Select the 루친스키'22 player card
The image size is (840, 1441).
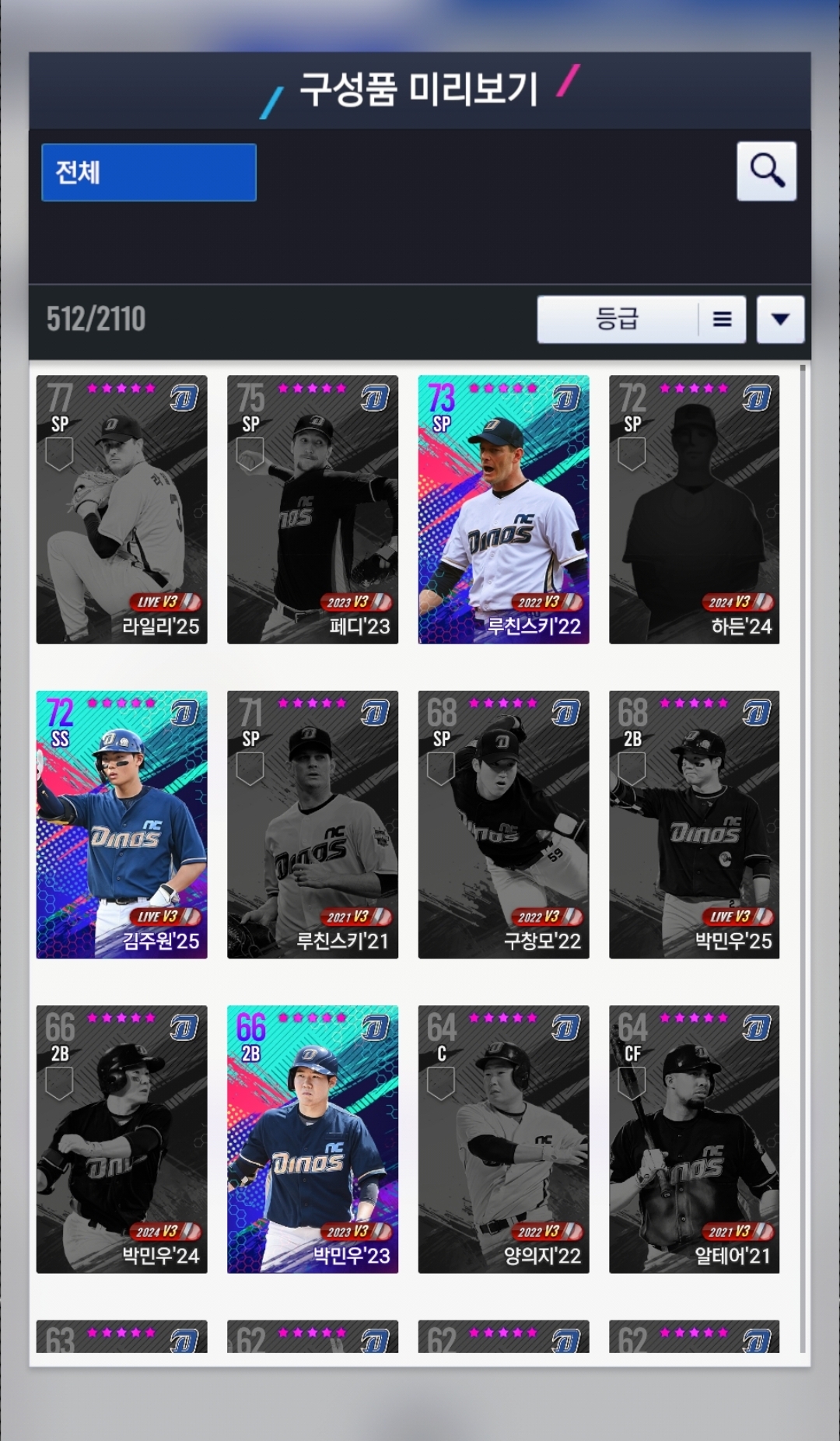point(503,510)
